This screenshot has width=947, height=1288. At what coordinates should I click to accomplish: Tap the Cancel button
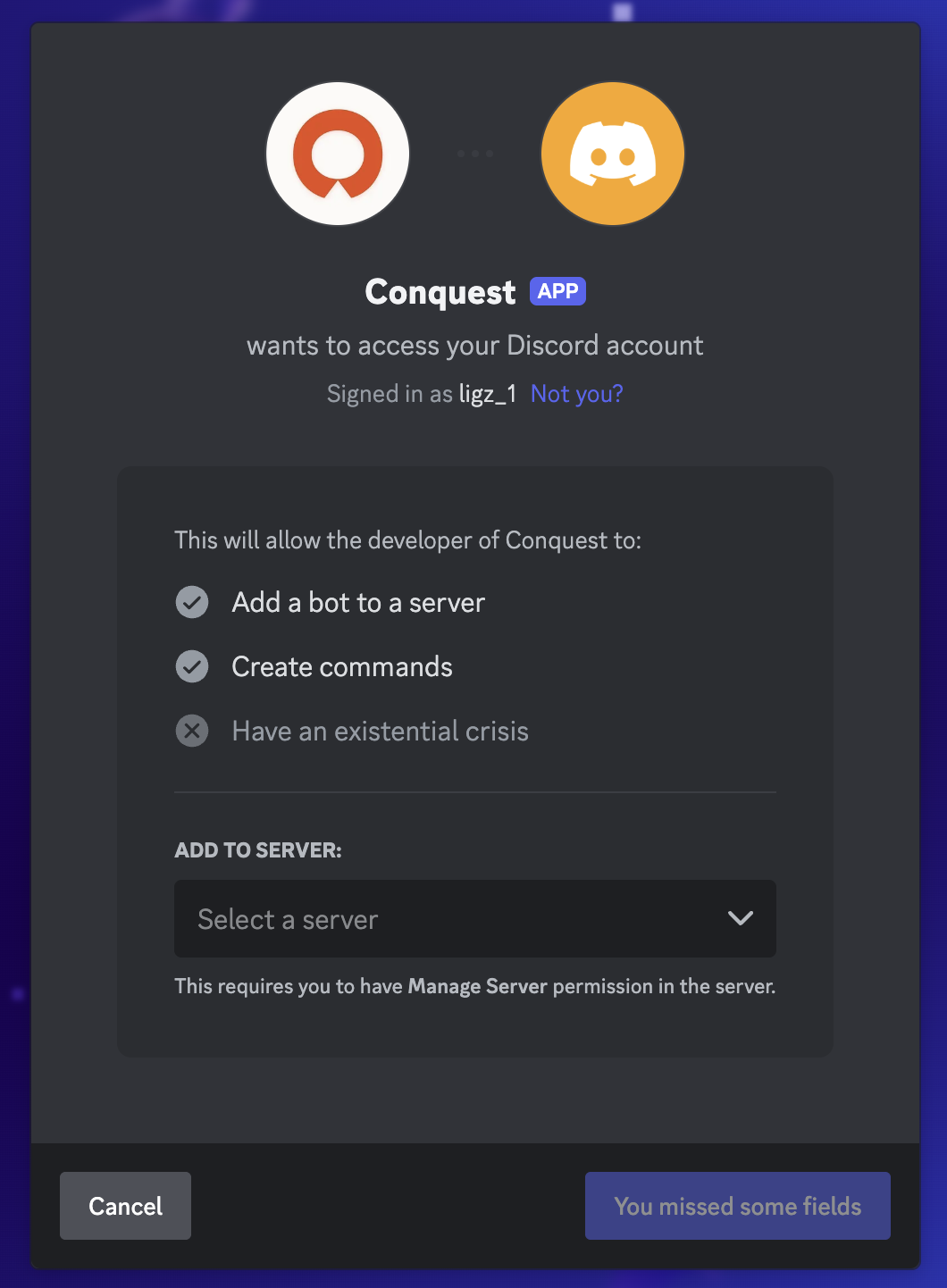[x=125, y=1206]
